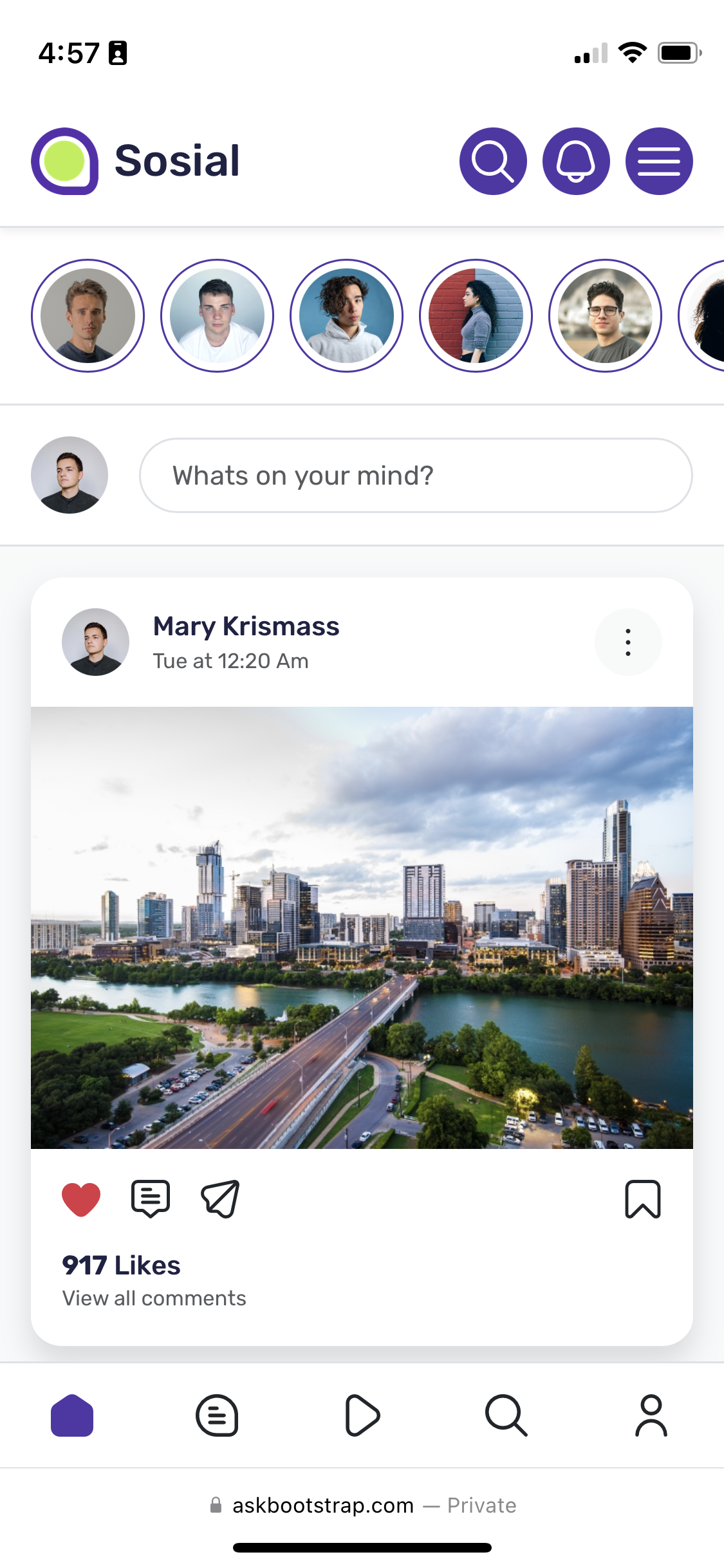Switch to the messages tab
This screenshot has height=1568, width=724.
[x=217, y=1415]
